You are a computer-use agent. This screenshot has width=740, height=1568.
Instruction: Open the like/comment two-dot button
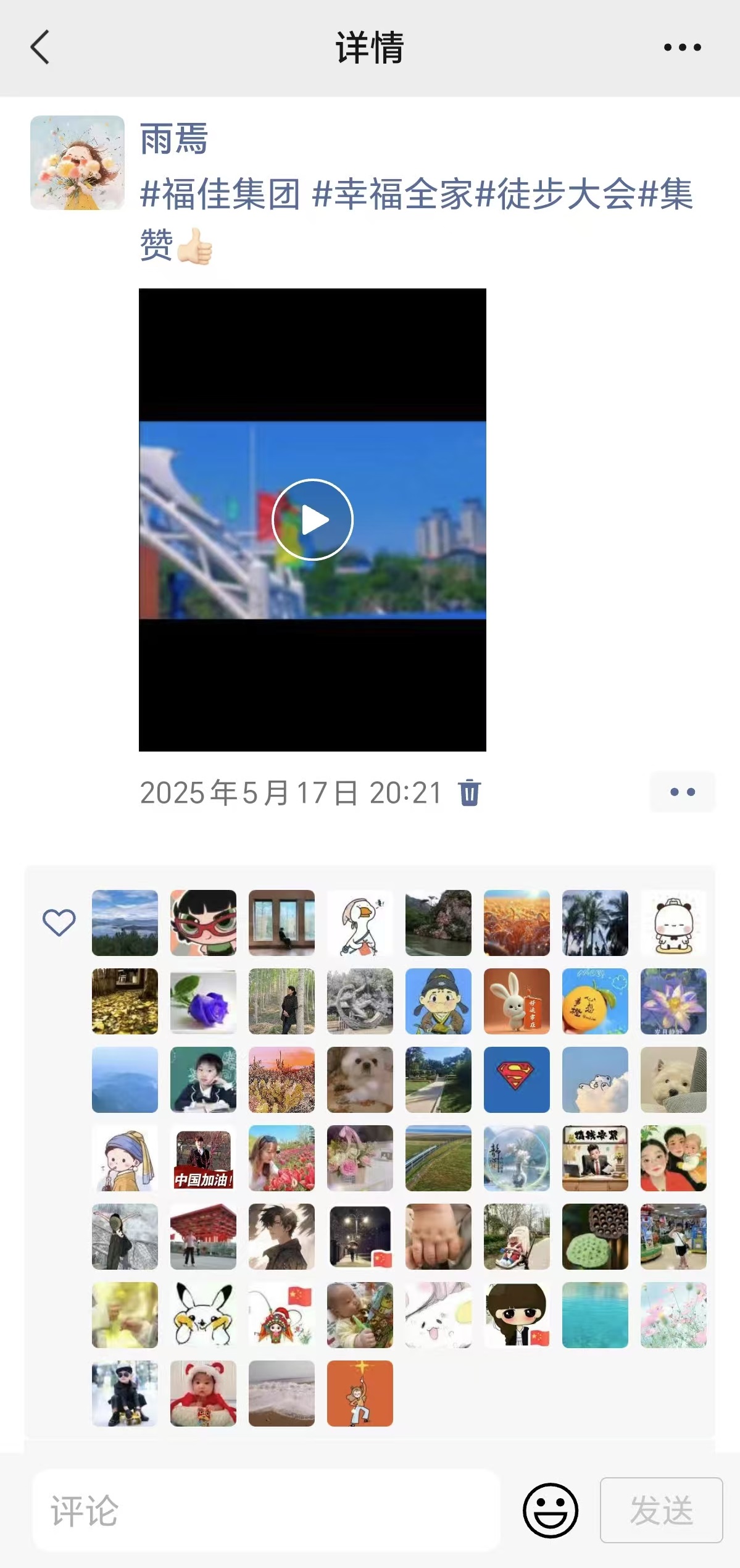pyautogui.click(x=682, y=792)
